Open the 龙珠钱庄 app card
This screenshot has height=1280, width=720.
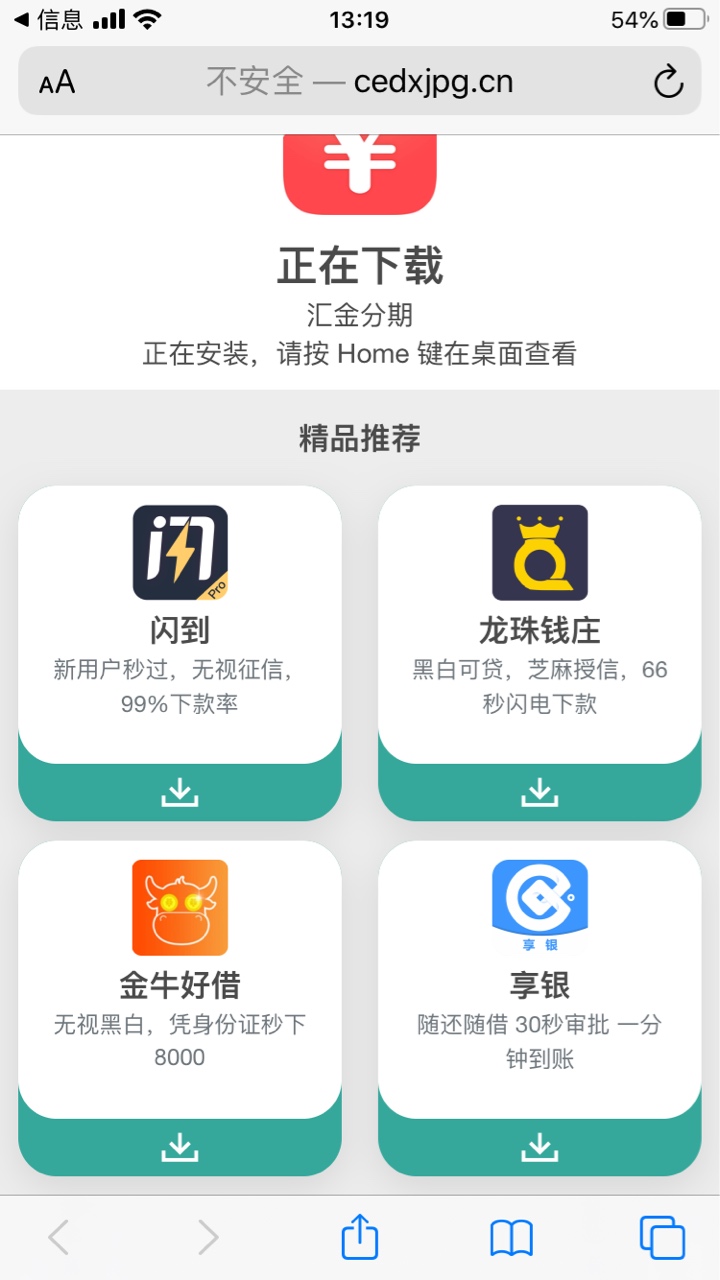point(540,625)
